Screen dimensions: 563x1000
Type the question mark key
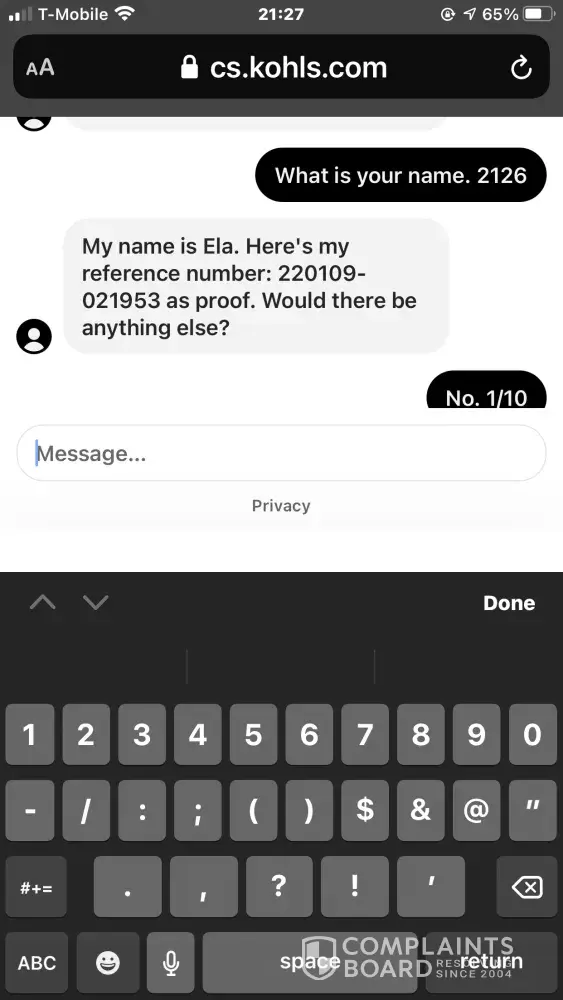[x=279, y=886]
